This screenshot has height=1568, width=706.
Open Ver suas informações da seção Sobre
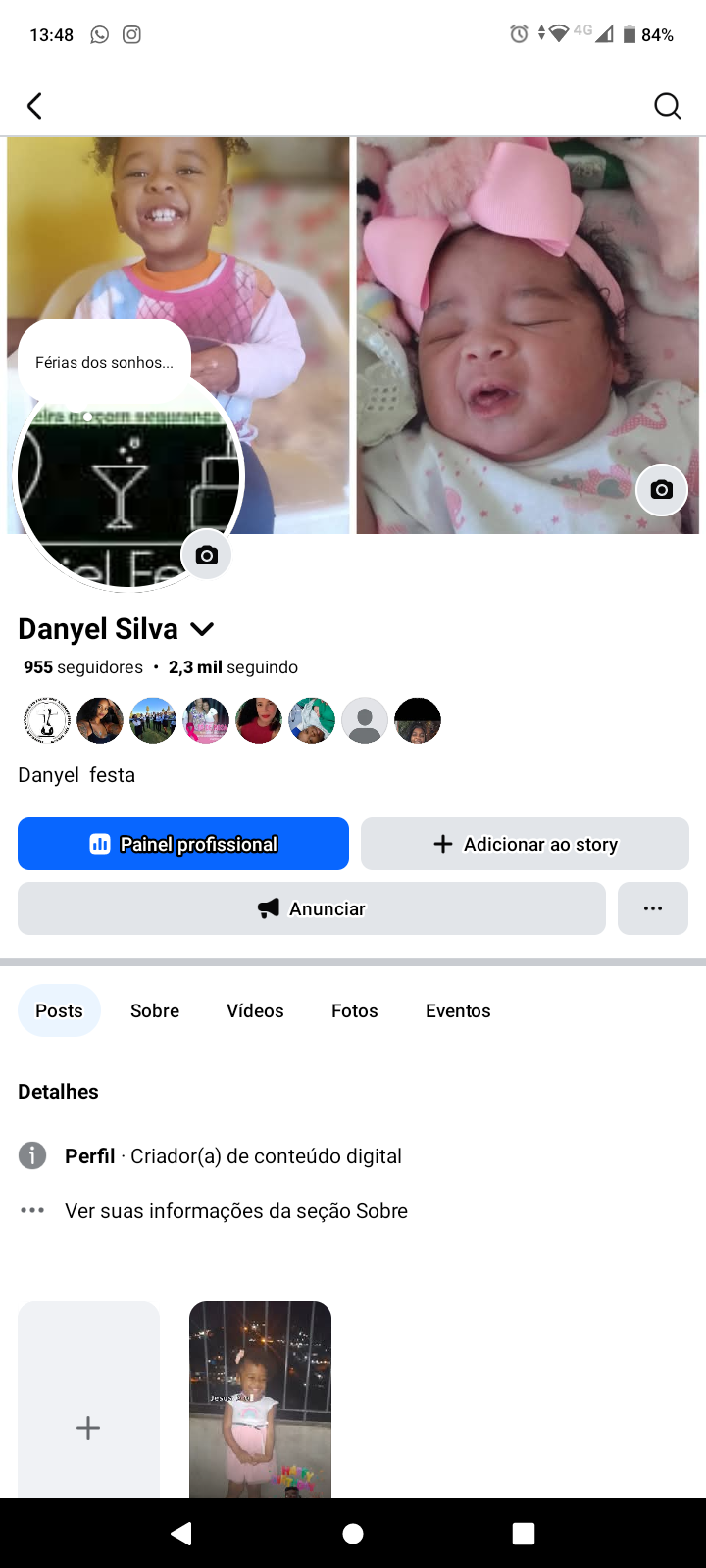click(235, 1211)
